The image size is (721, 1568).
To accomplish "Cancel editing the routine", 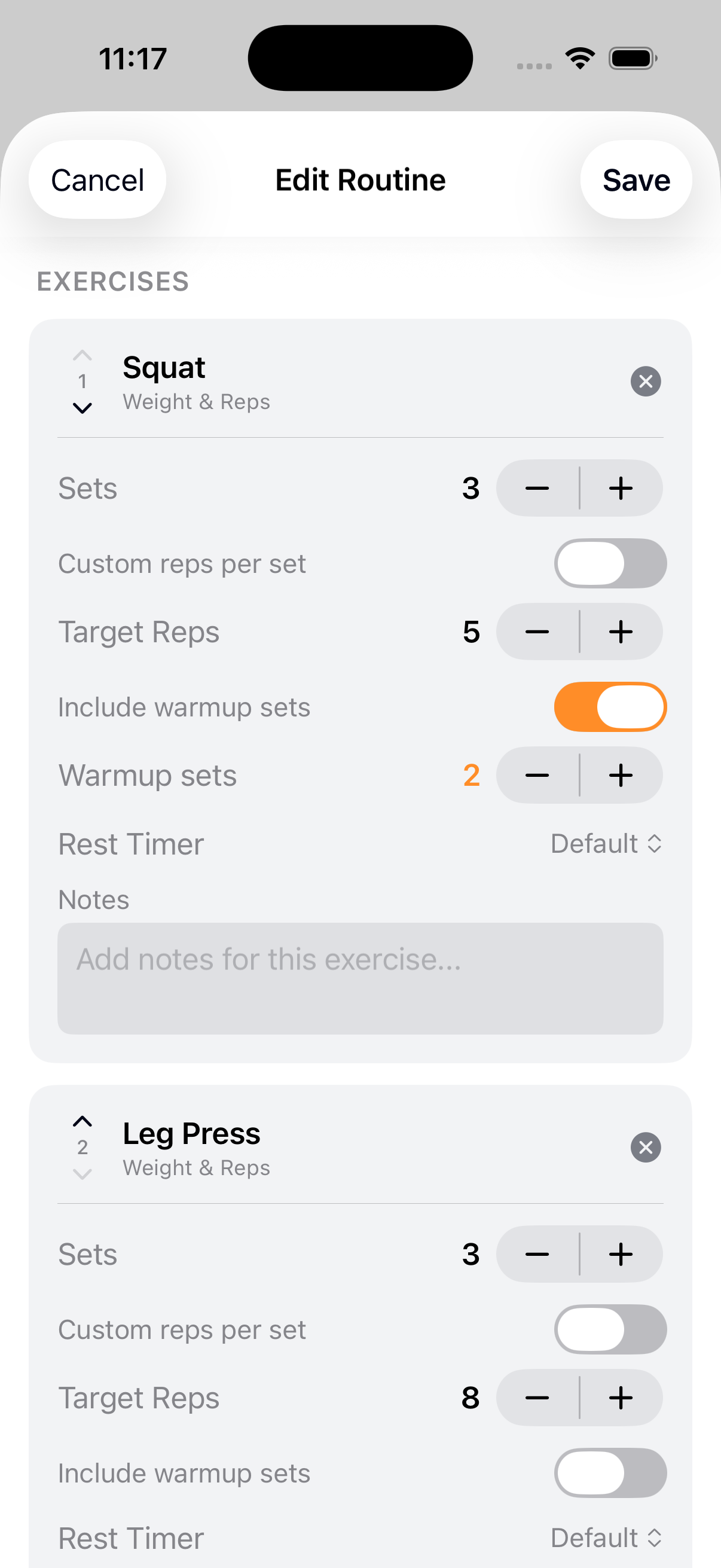I will coord(97,180).
